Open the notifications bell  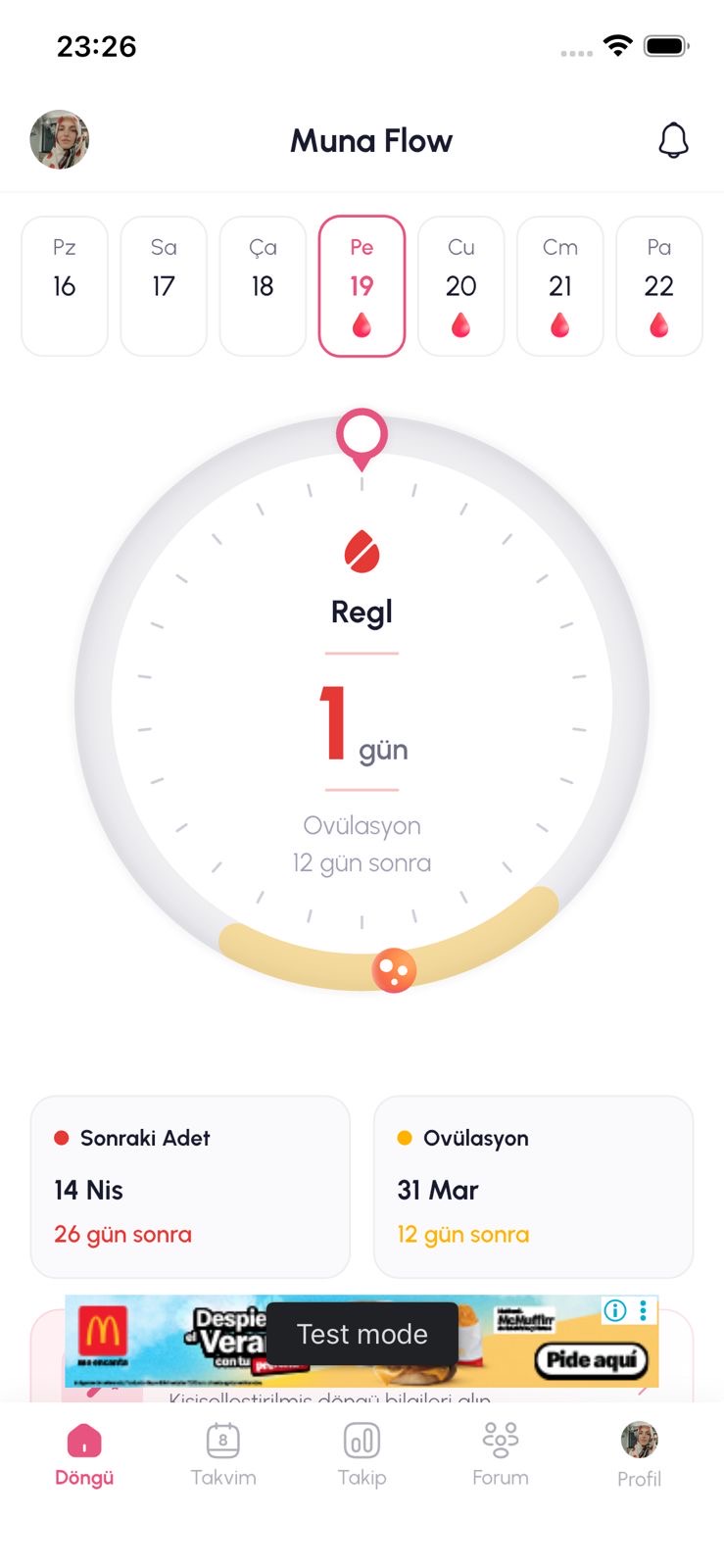(673, 141)
